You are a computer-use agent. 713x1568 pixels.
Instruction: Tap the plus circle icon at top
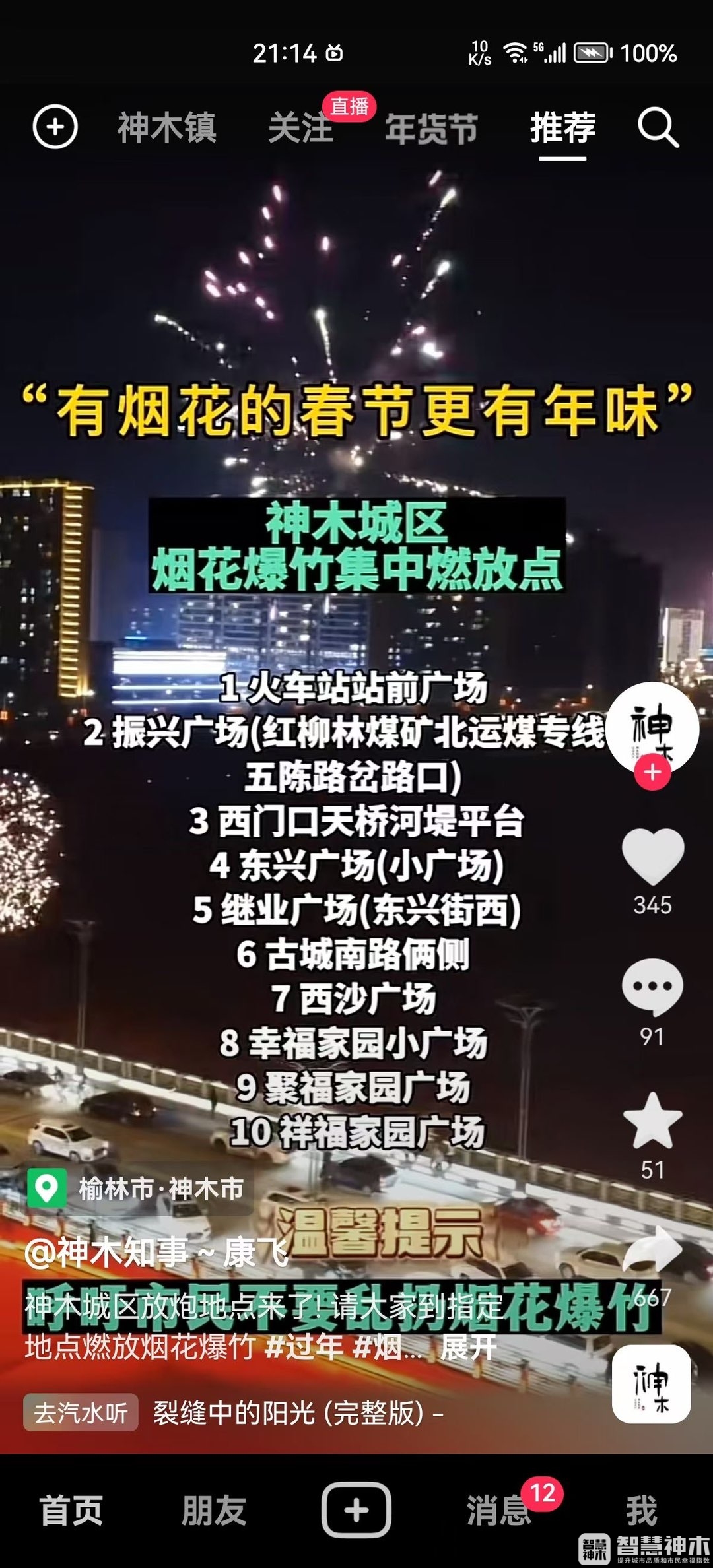pyautogui.click(x=55, y=127)
